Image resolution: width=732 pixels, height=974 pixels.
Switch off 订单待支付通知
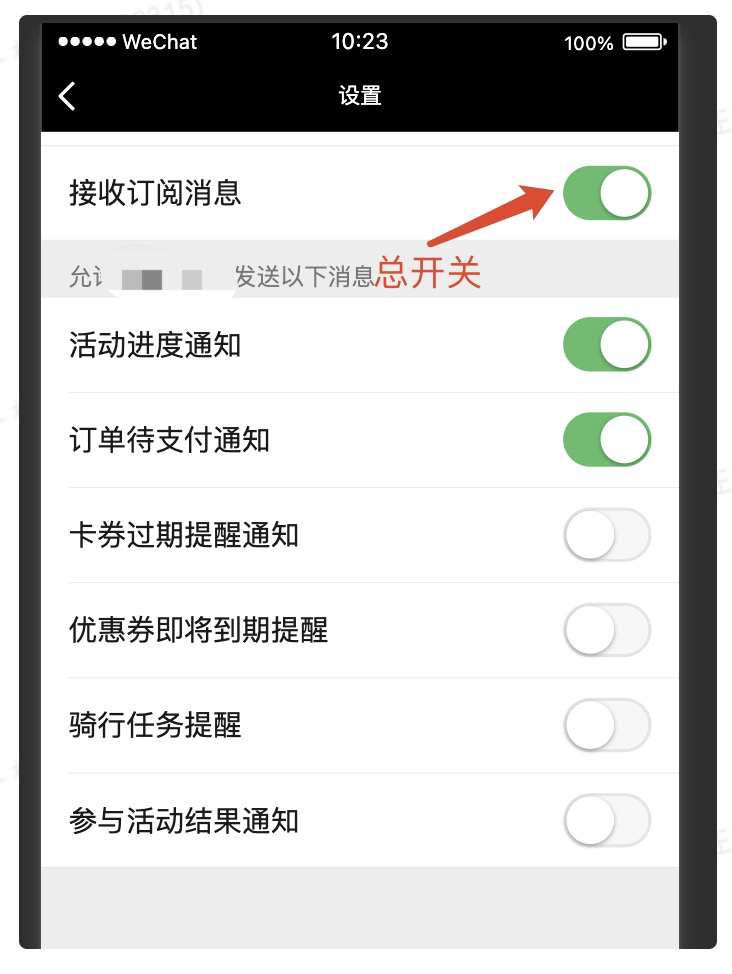607,440
